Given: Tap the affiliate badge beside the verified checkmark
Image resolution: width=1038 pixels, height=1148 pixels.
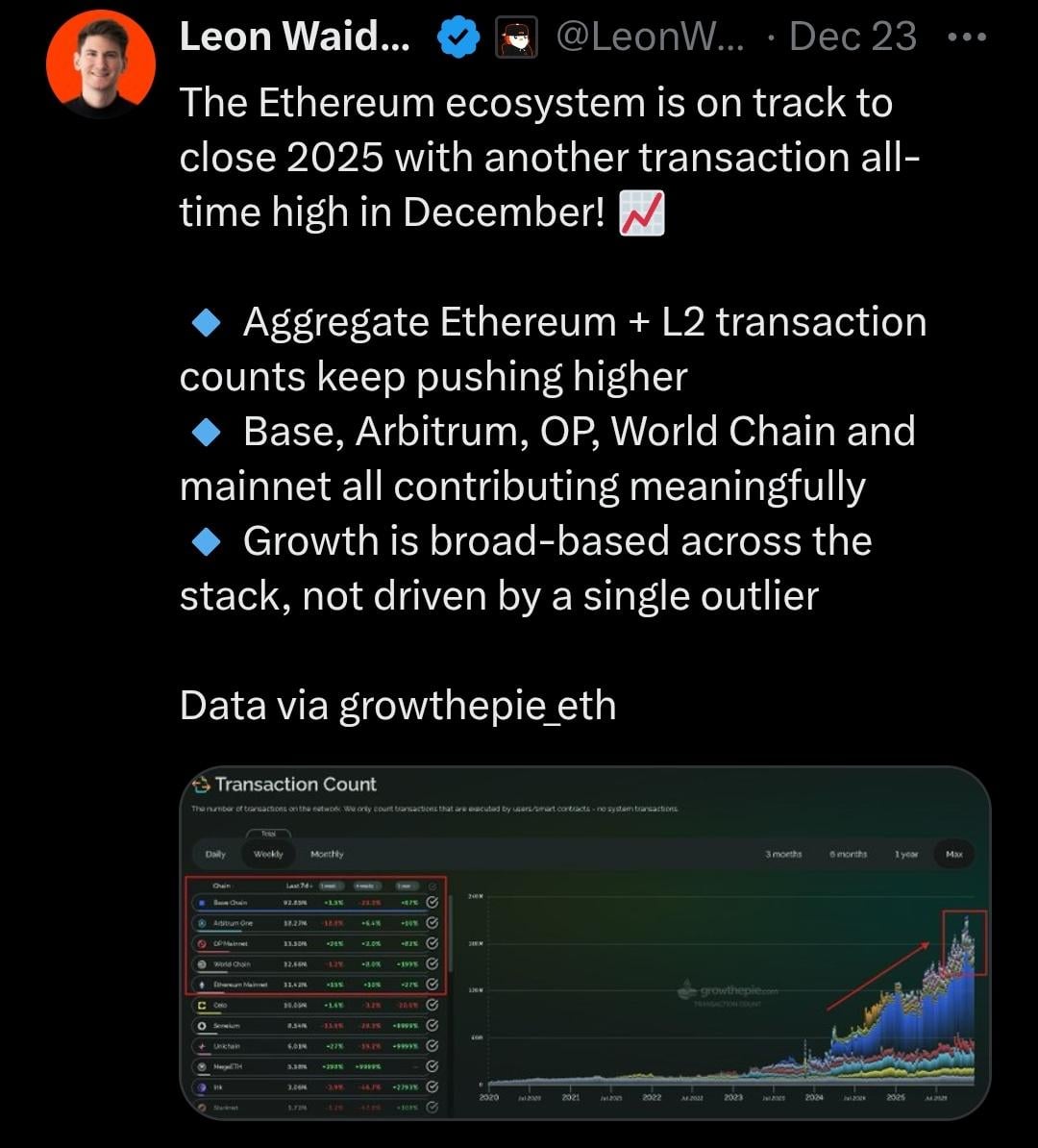Looking at the screenshot, I should (x=516, y=38).
